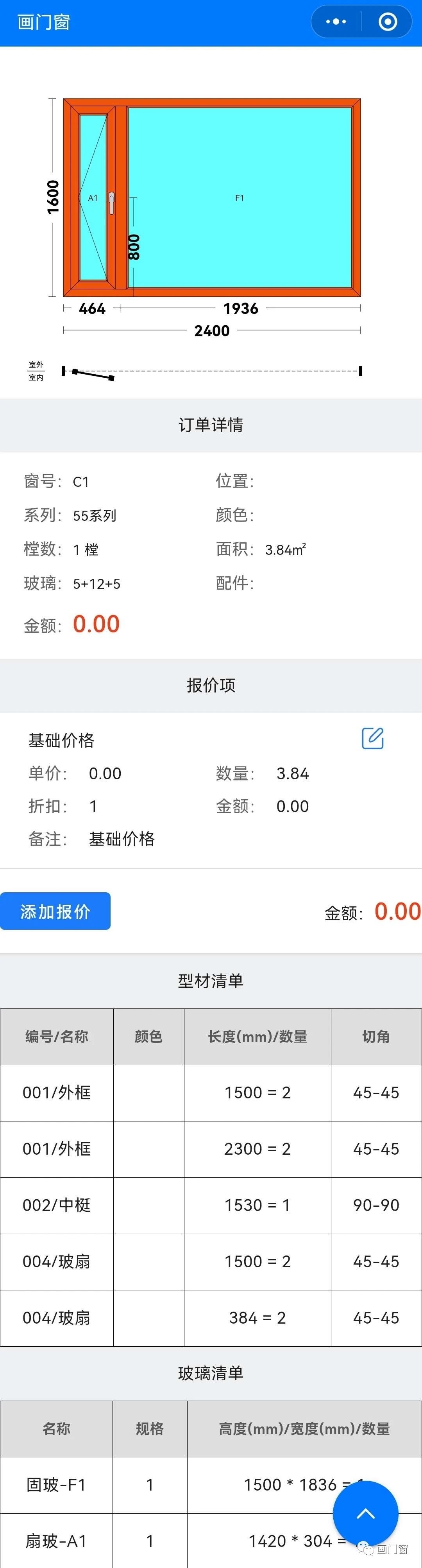Tap the 添加报价 button
The width and height of the screenshot is (422, 1568).
click(55, 911)
